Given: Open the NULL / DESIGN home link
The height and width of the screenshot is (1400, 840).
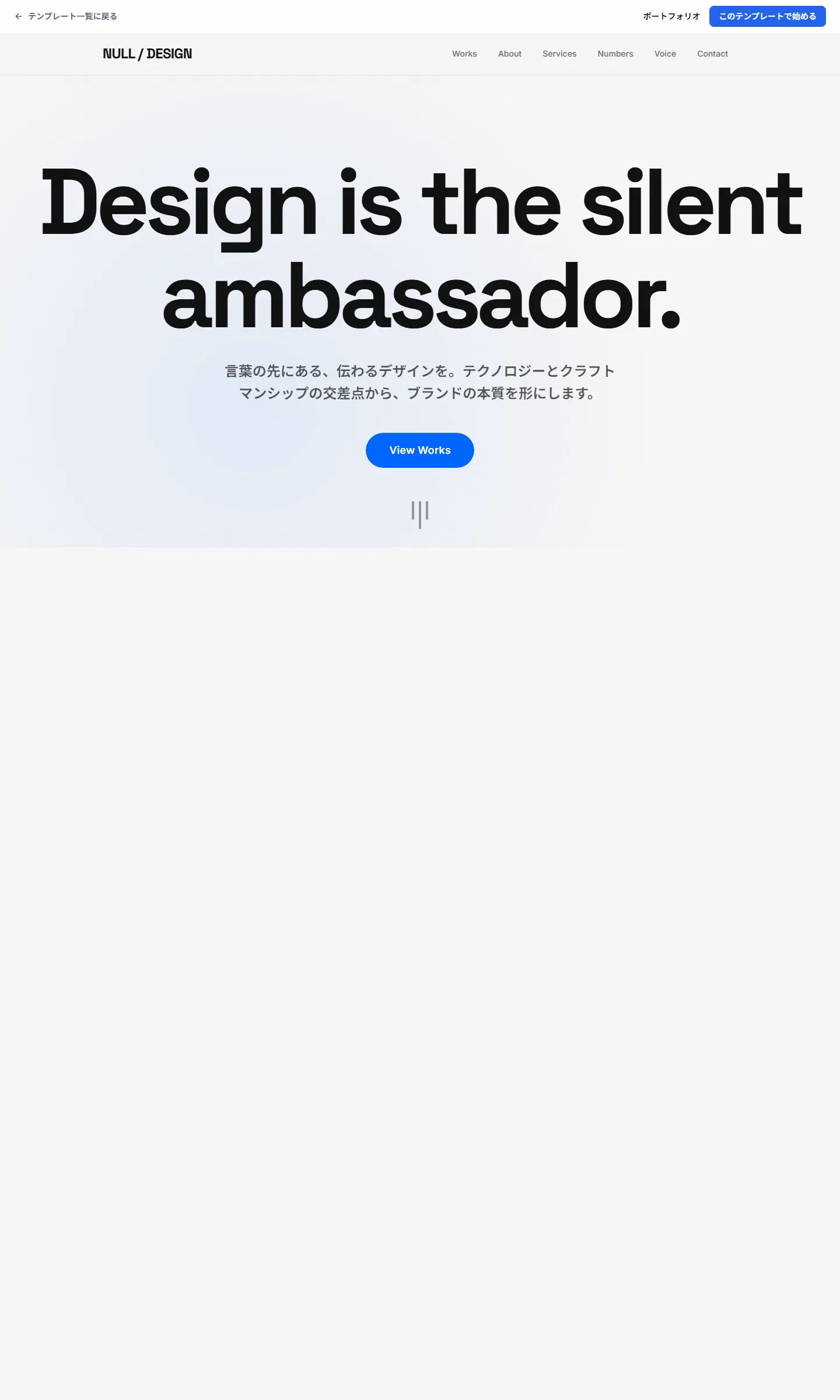Looking at the screenshot, I should pos(147,54).
